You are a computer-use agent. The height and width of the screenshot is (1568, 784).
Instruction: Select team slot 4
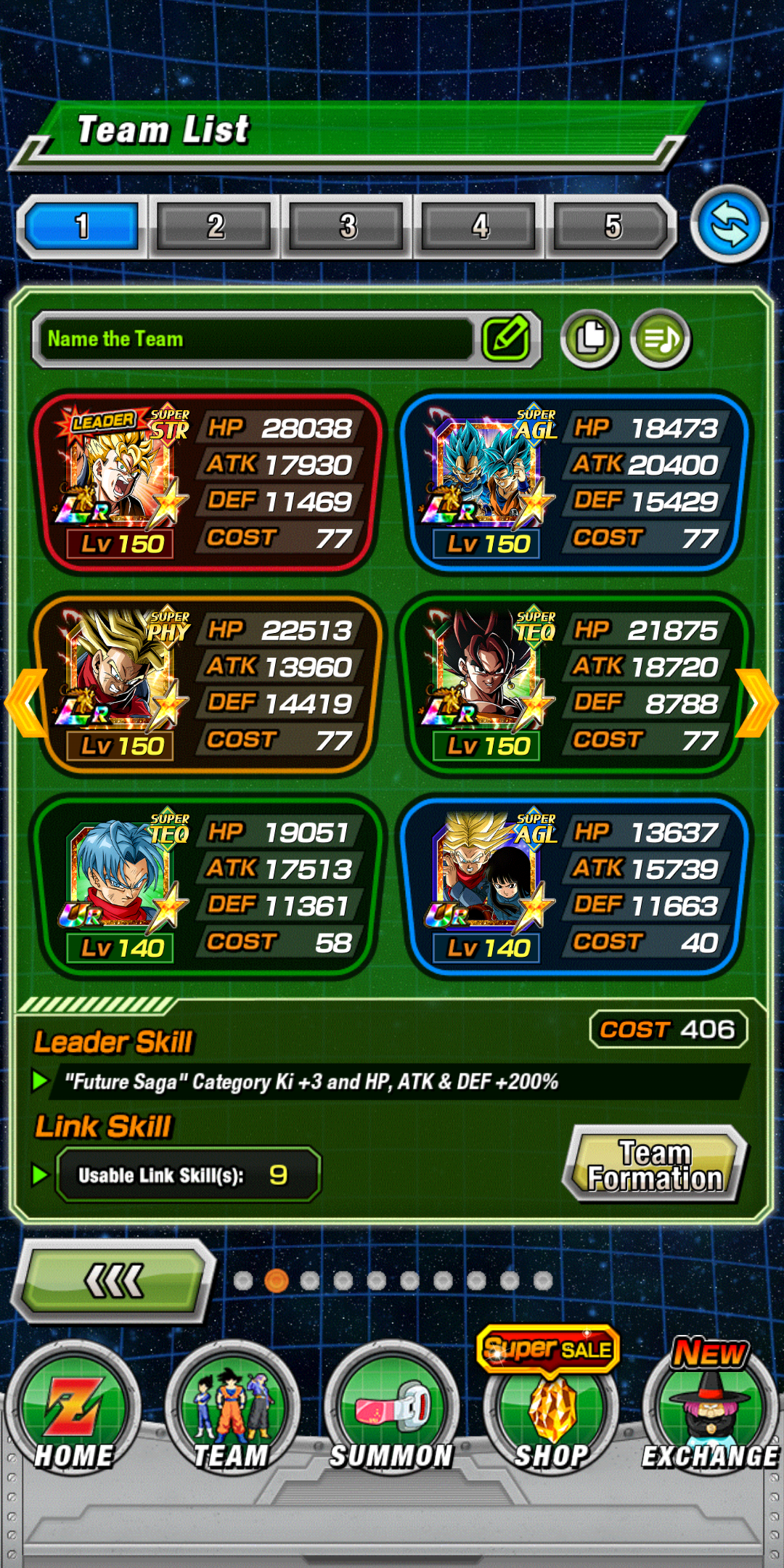(480, 226)
